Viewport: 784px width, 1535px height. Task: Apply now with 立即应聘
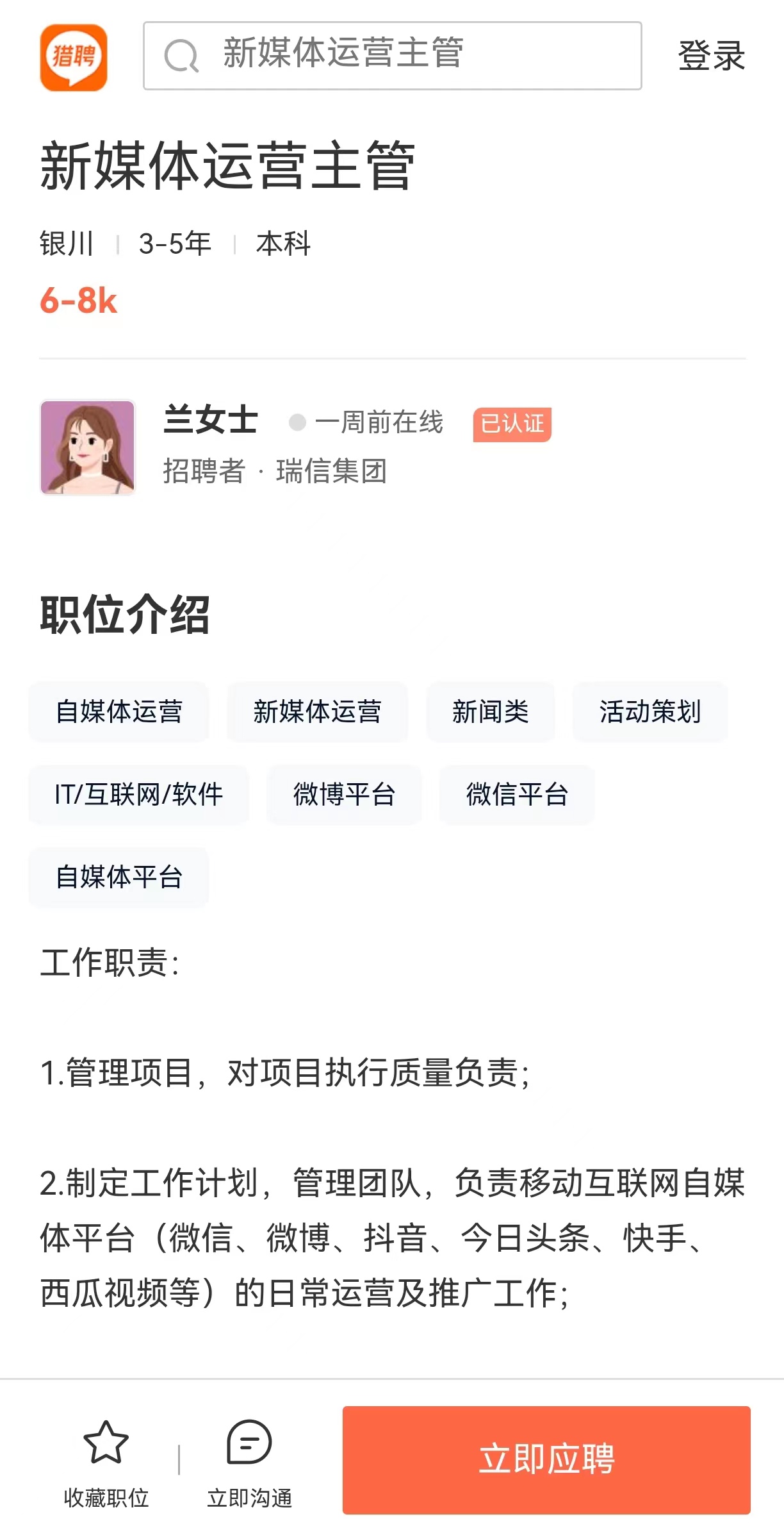[546, 1461]
